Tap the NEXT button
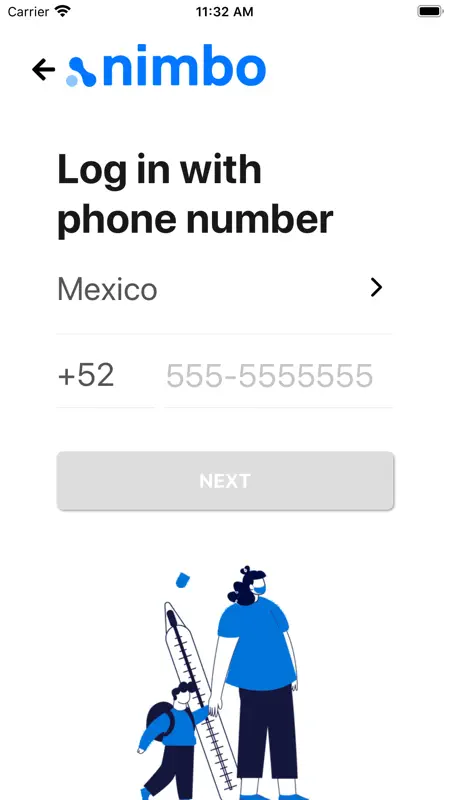Image resolution: width=450 pixels, height=800 pixels. click(x=225, y=481)
